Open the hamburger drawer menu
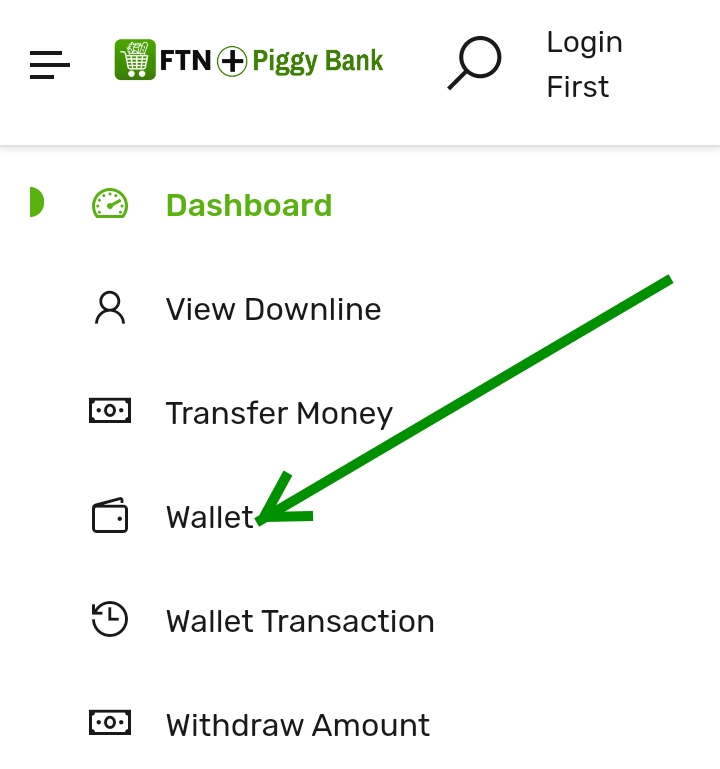720x769 pixels. click(x=49, y=65)
